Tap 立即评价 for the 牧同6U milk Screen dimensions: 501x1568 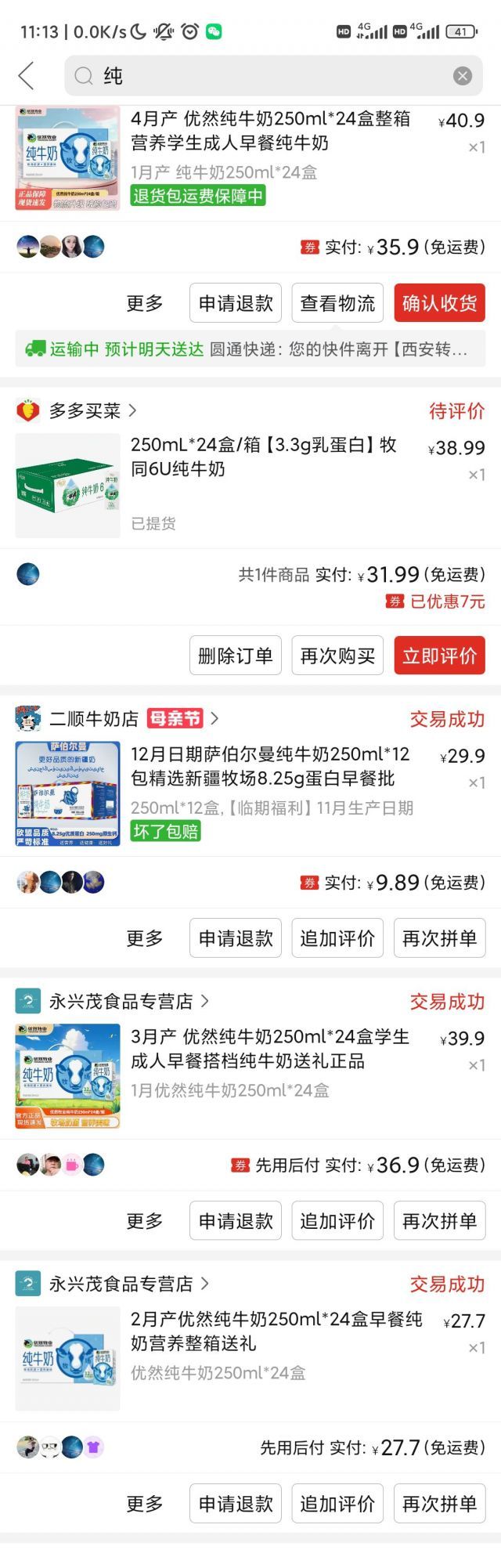pyautogui.click(x=439, y=656)
